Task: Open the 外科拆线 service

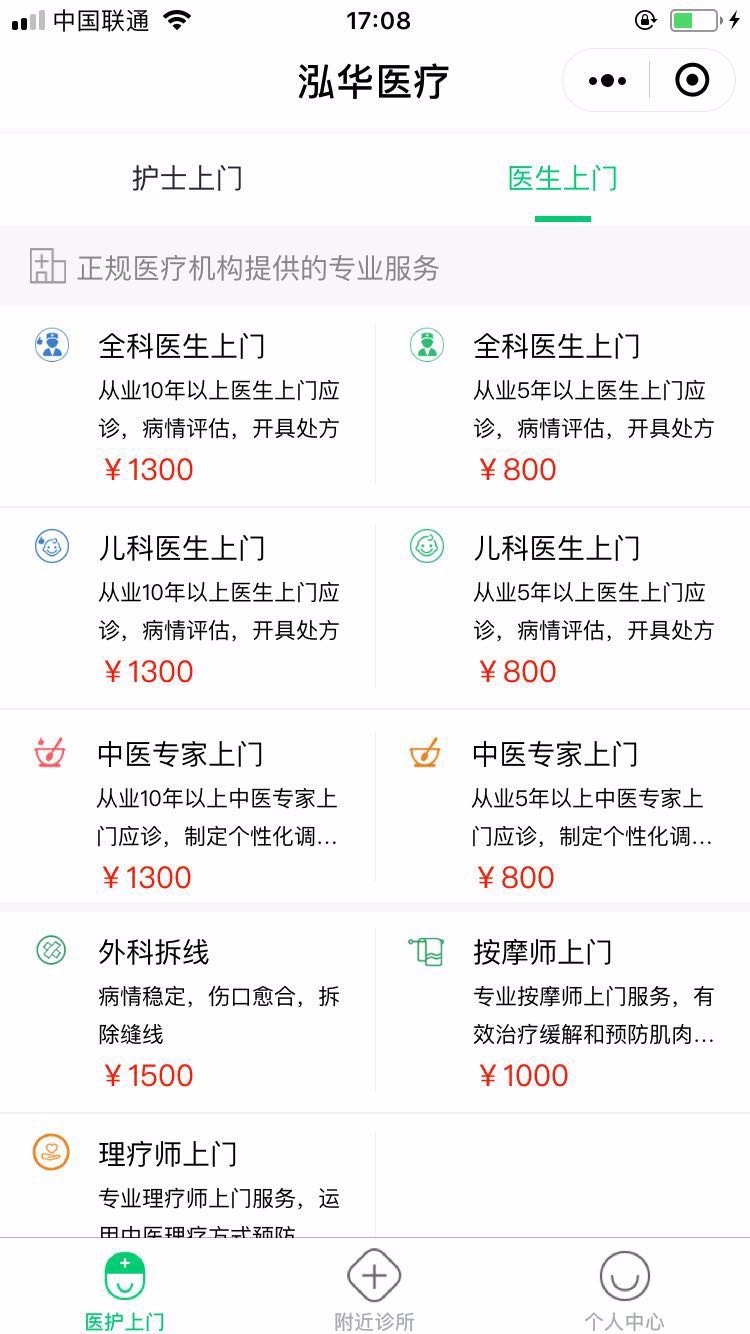Action: click(187, 1012)
